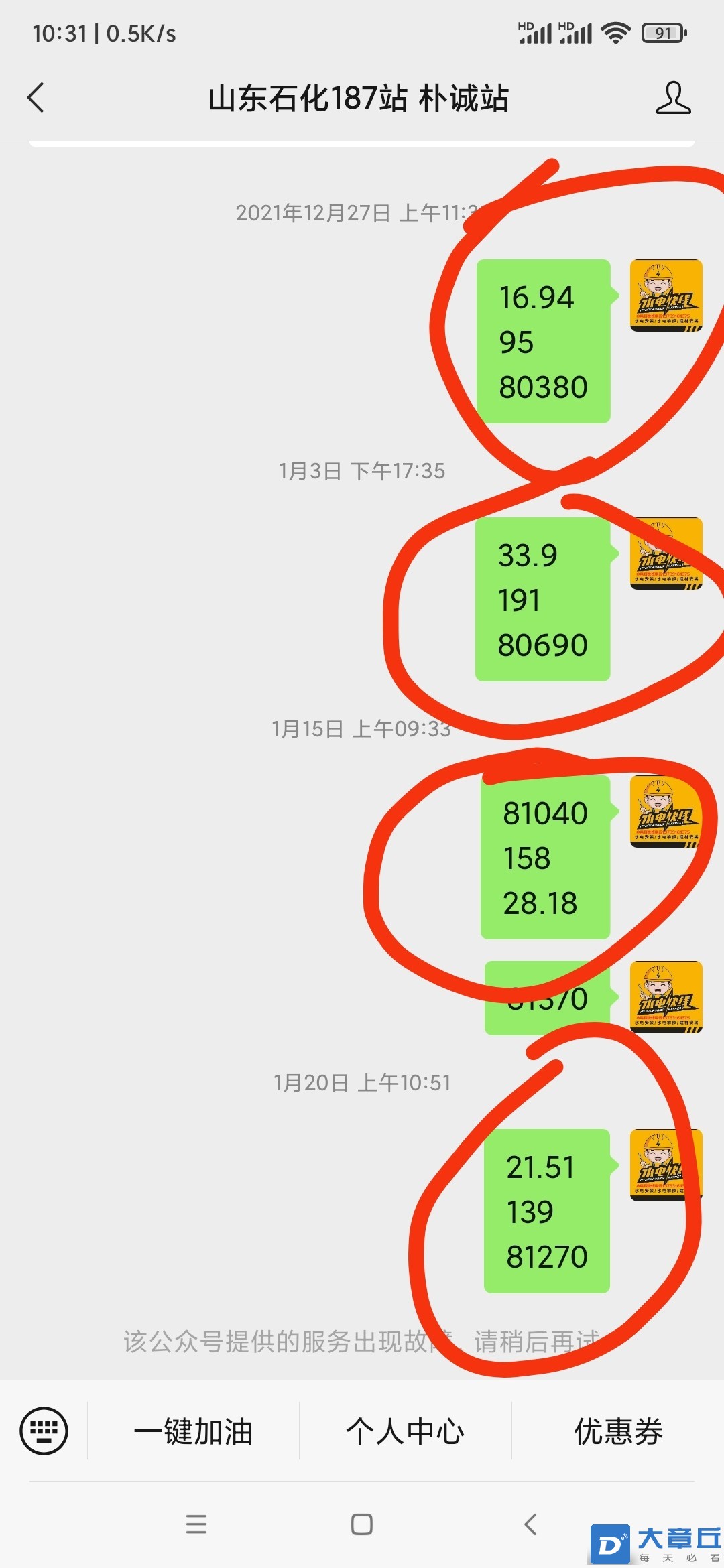Tap the system home button

point(362,1524)
